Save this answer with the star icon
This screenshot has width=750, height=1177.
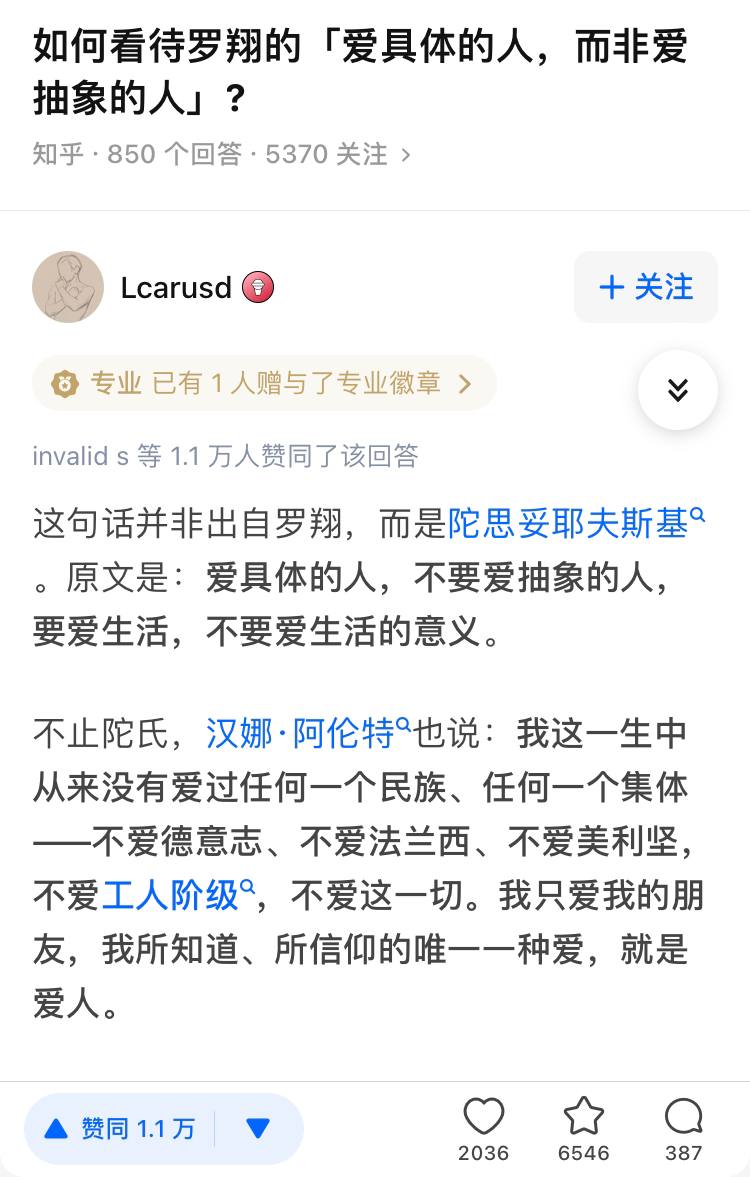tap(584, 1118)
